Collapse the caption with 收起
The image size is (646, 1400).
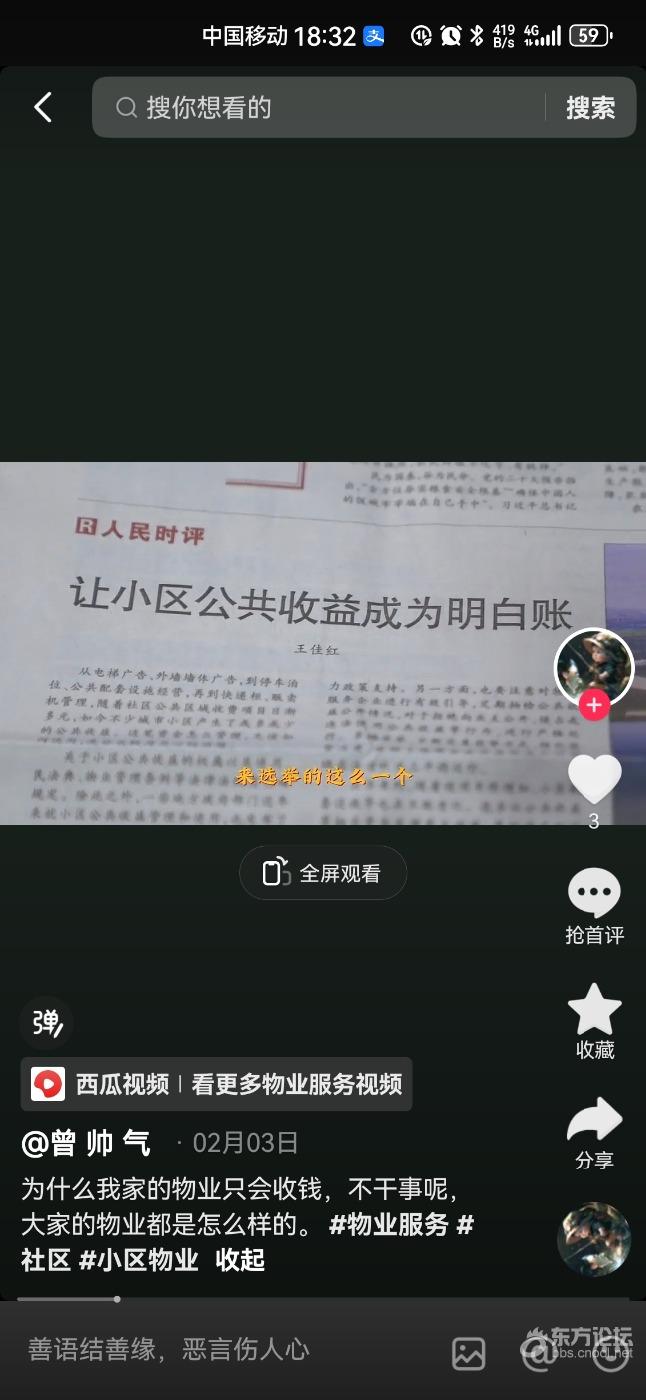coord(240,1259)
